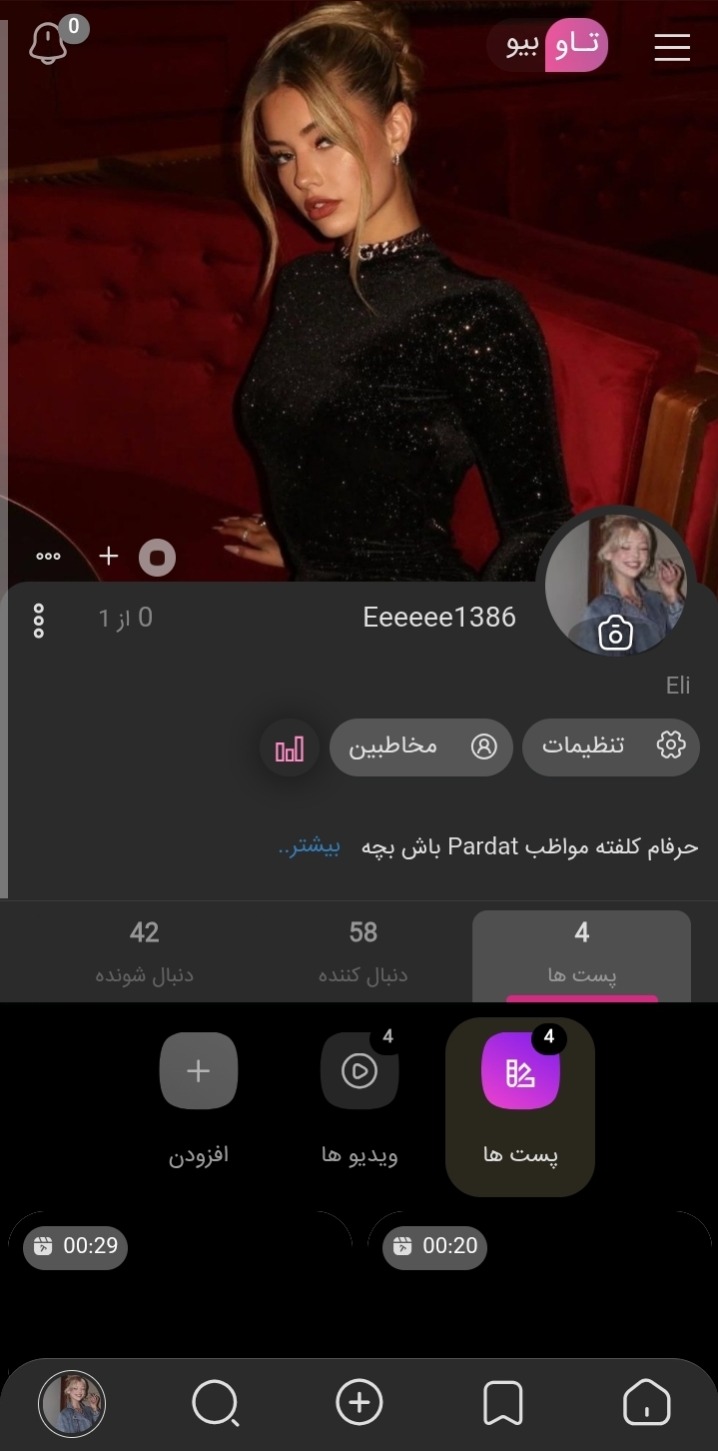Change the profile picture via camera icon
The width and height of the screenshot is (718, 1451).
[x=615, y=634]
